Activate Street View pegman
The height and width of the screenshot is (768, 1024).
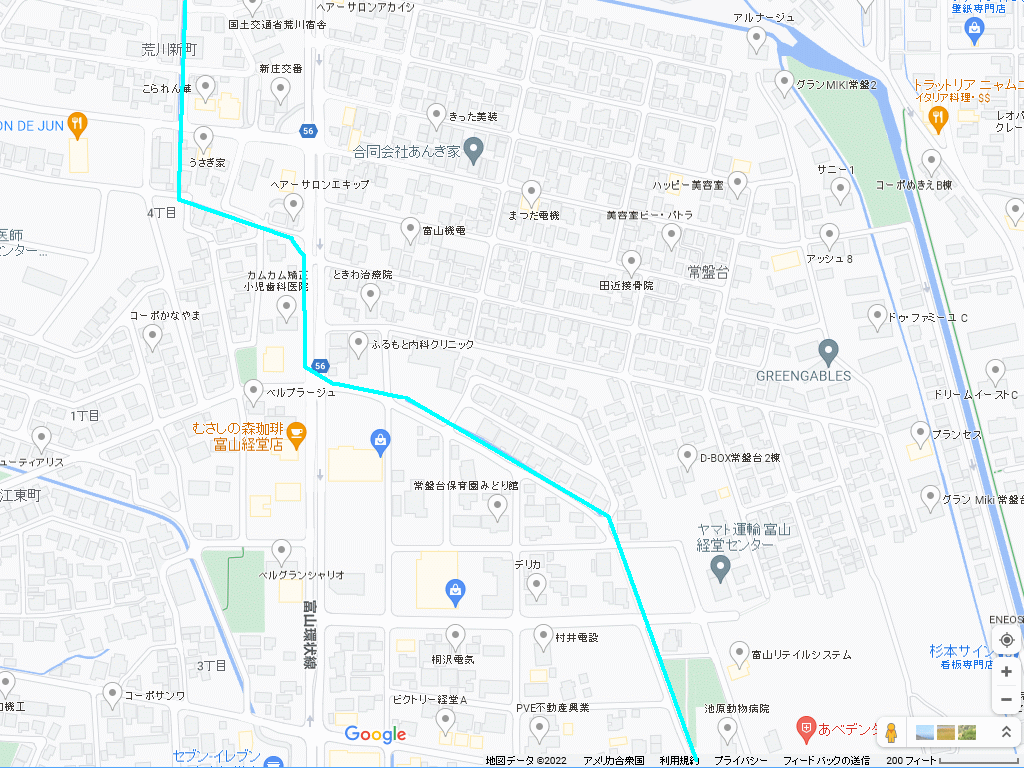[892, 733]
